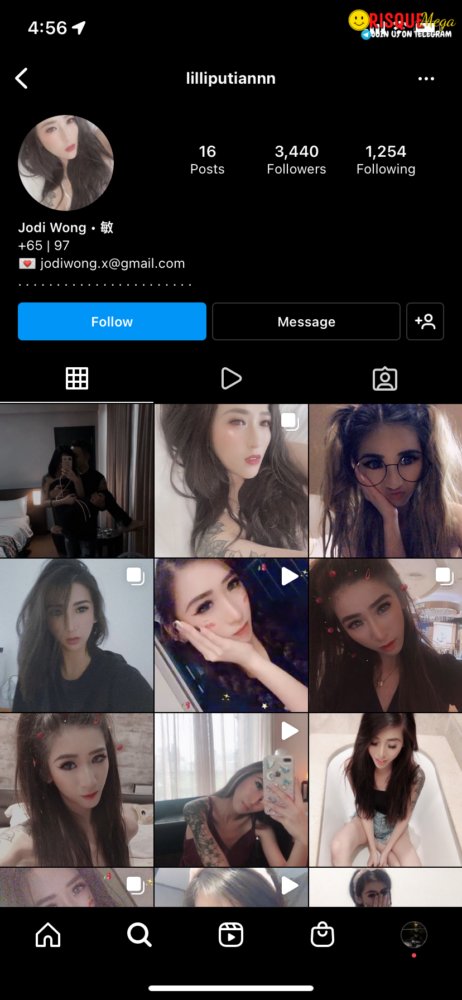Switch to the tagged photos tab
The width and height of the screenshot is (462, 1000).
[385, 379]
